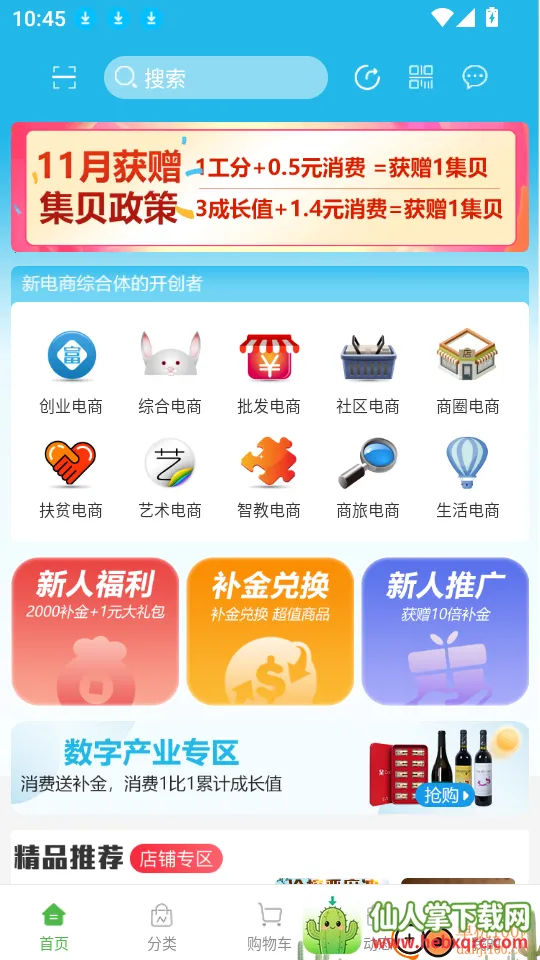Screen dimensions: 540x960
Task: Tap the 搜索 search box
Action: (x=216, y=78)
